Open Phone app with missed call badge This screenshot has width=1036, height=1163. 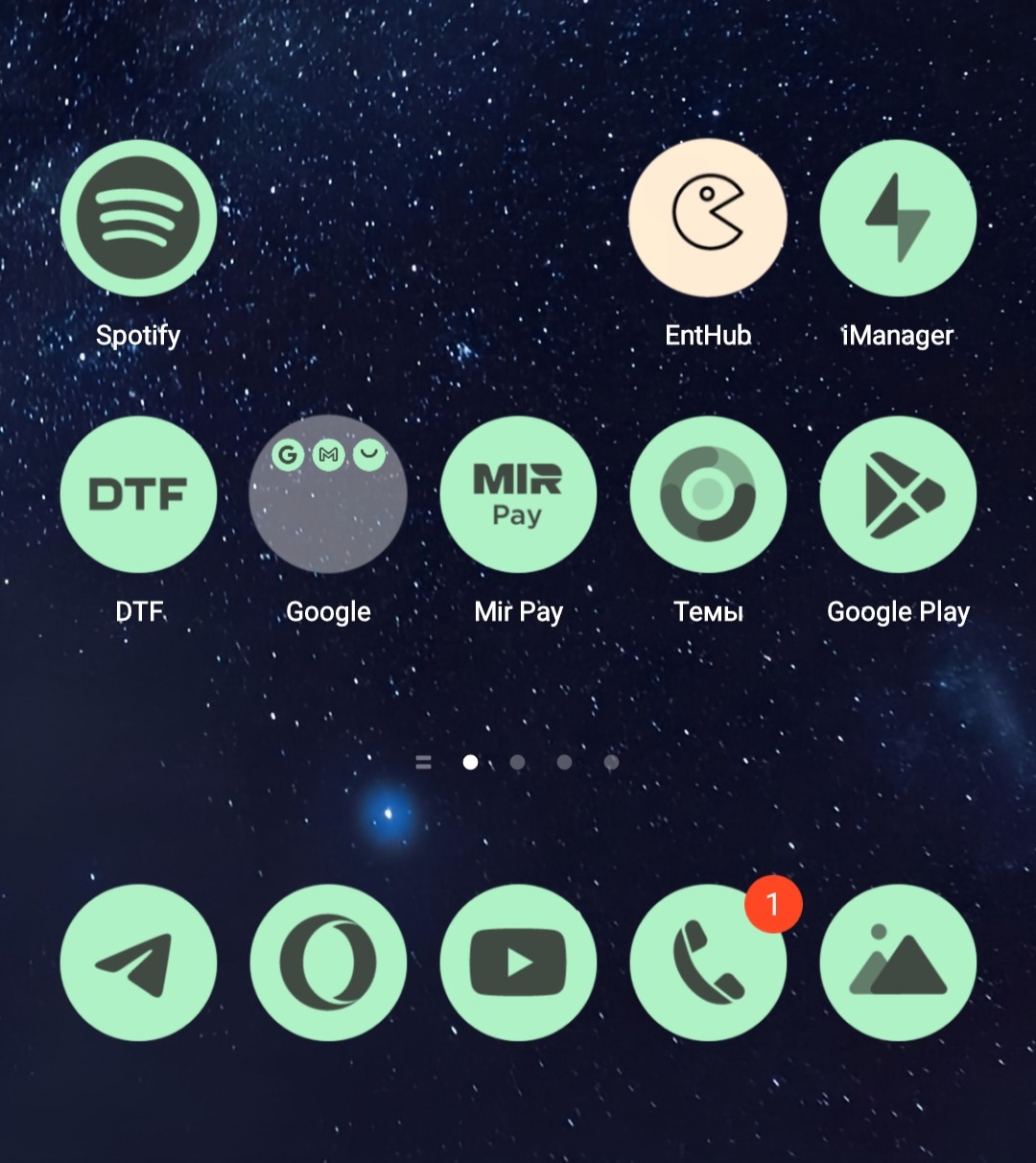tap(708, 962)
